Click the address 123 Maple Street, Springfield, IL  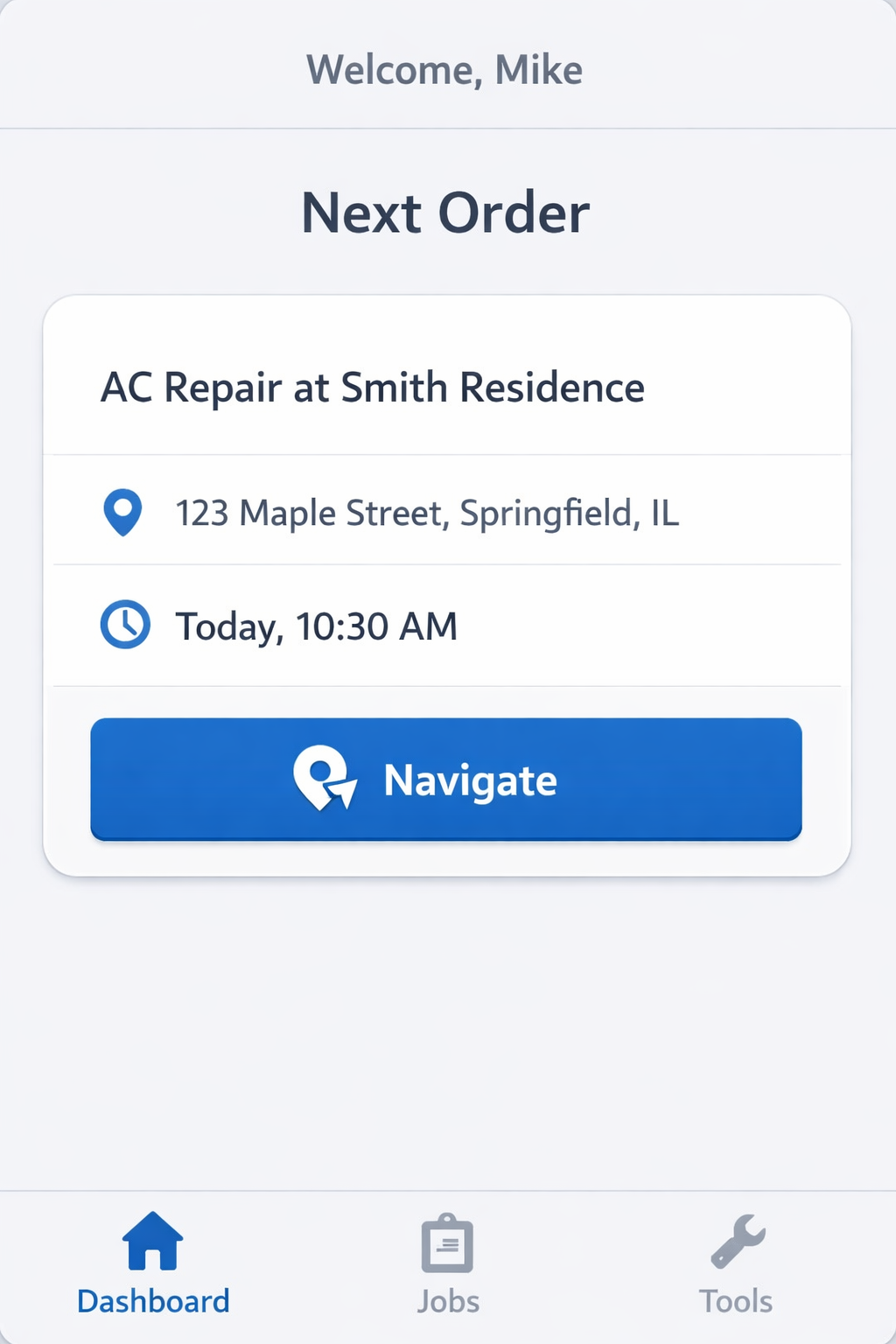[428, 512]
